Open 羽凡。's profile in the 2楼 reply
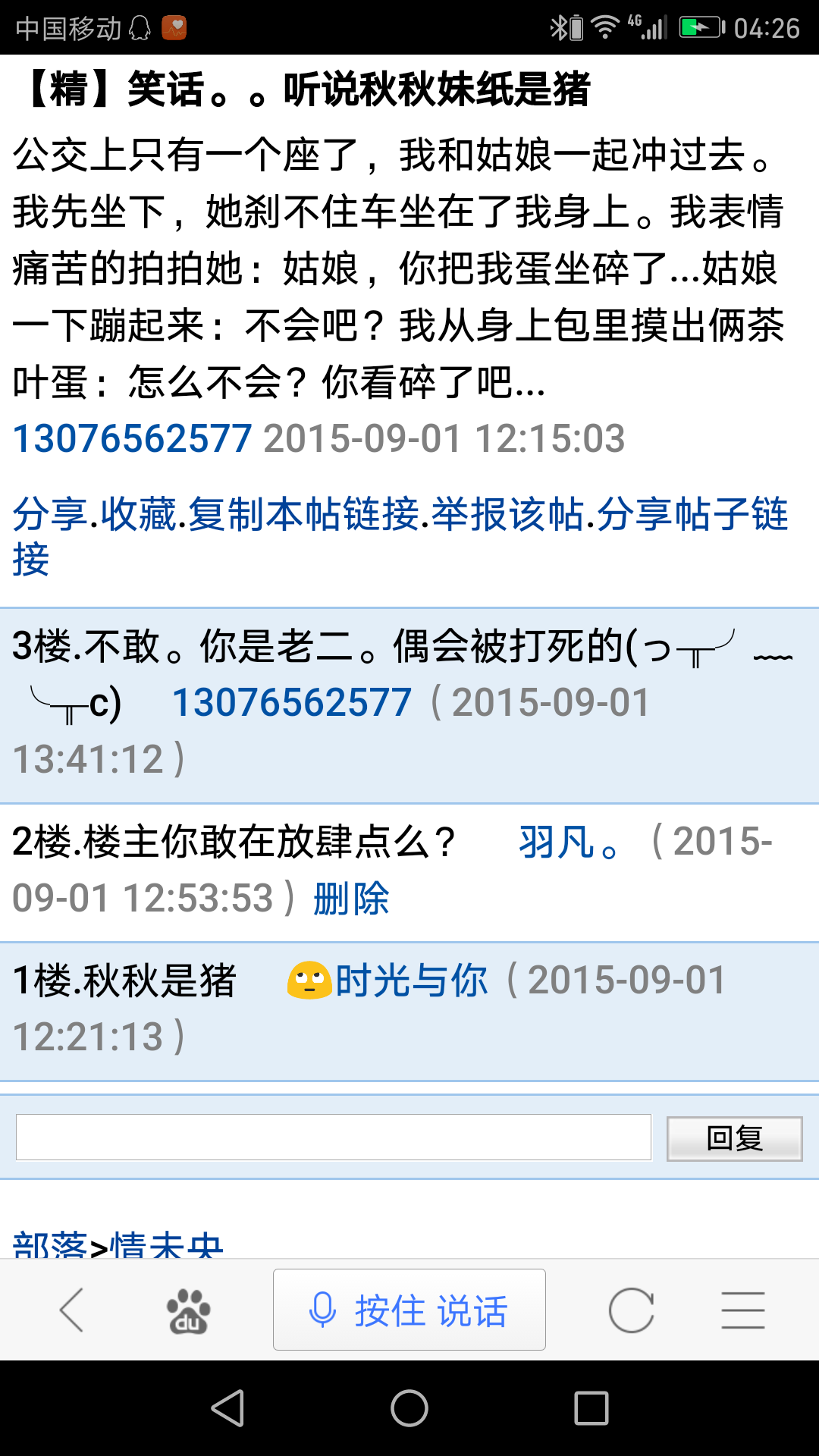This screenshot has width=819, height=1456. click(570, 842)
